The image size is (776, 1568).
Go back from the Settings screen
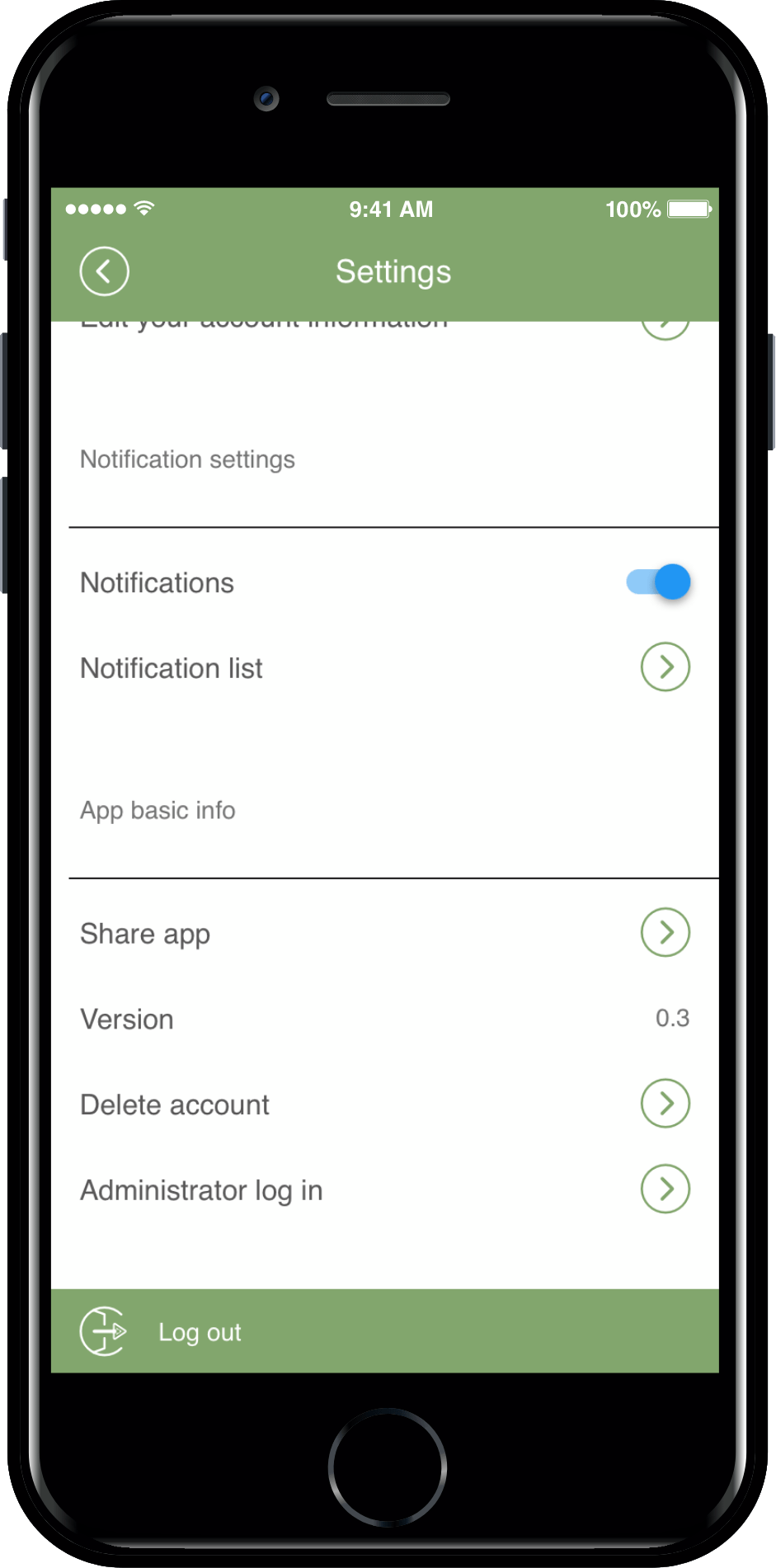point(104,271)
